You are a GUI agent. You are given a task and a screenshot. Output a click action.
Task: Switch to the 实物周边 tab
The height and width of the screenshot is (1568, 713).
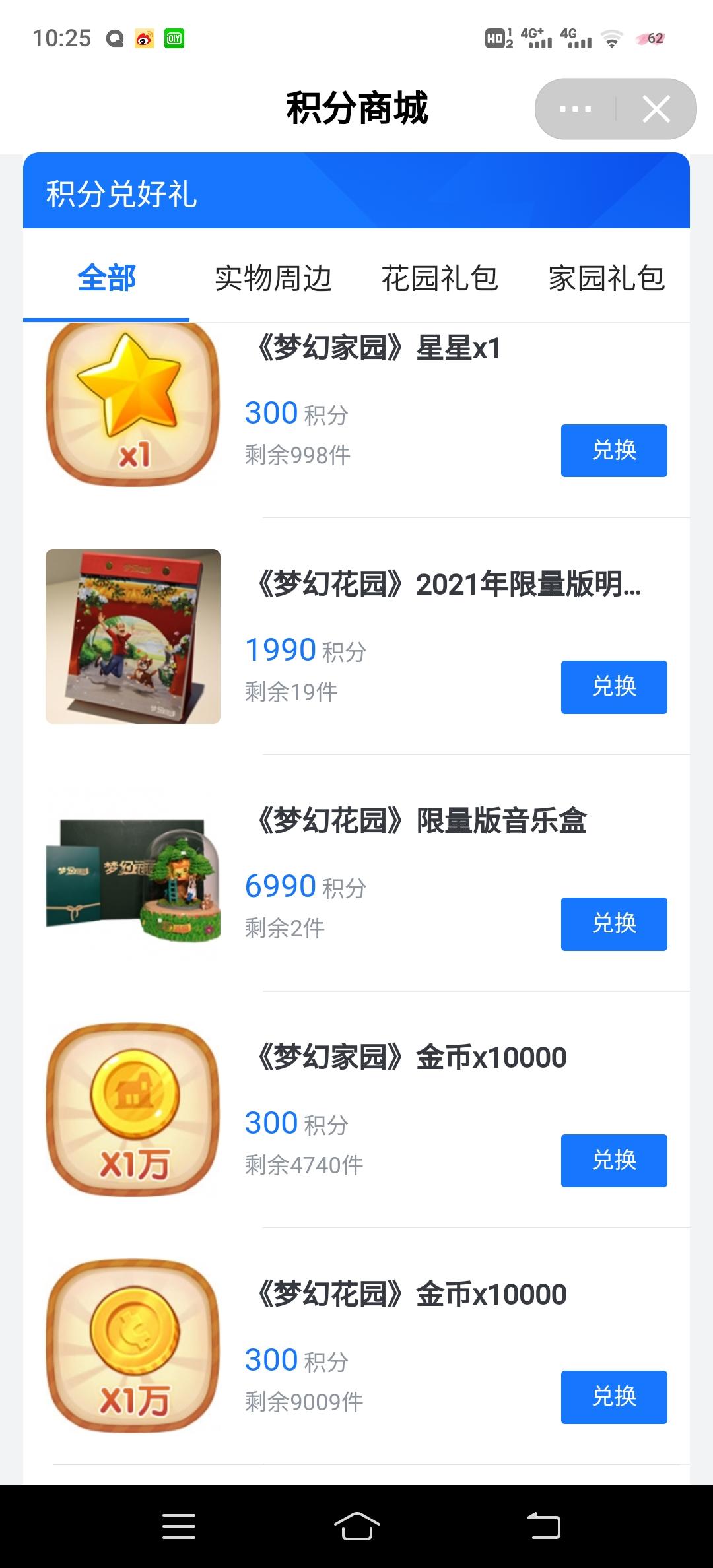pos(273,278)
